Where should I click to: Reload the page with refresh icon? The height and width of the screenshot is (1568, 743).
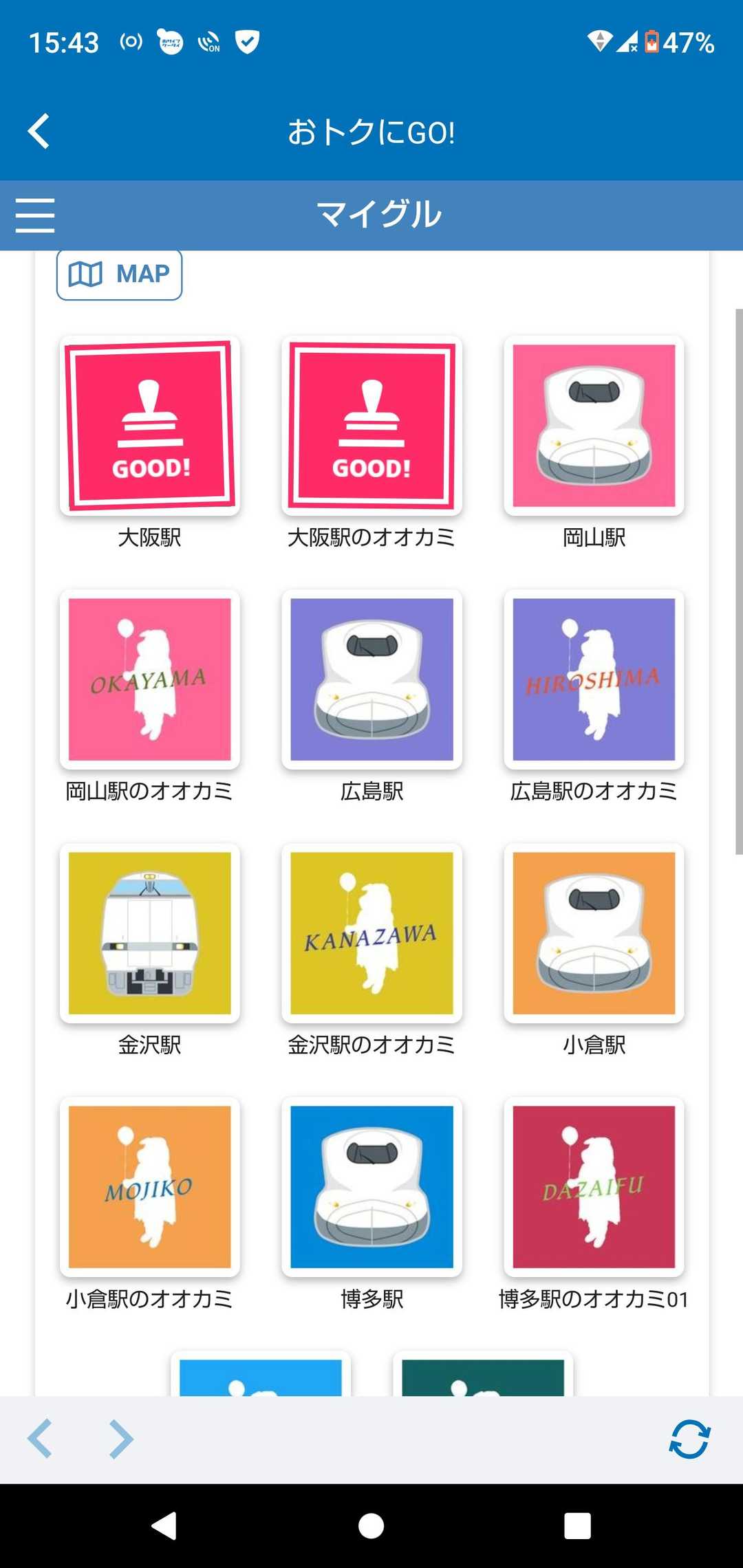[x=689, y=1439]
